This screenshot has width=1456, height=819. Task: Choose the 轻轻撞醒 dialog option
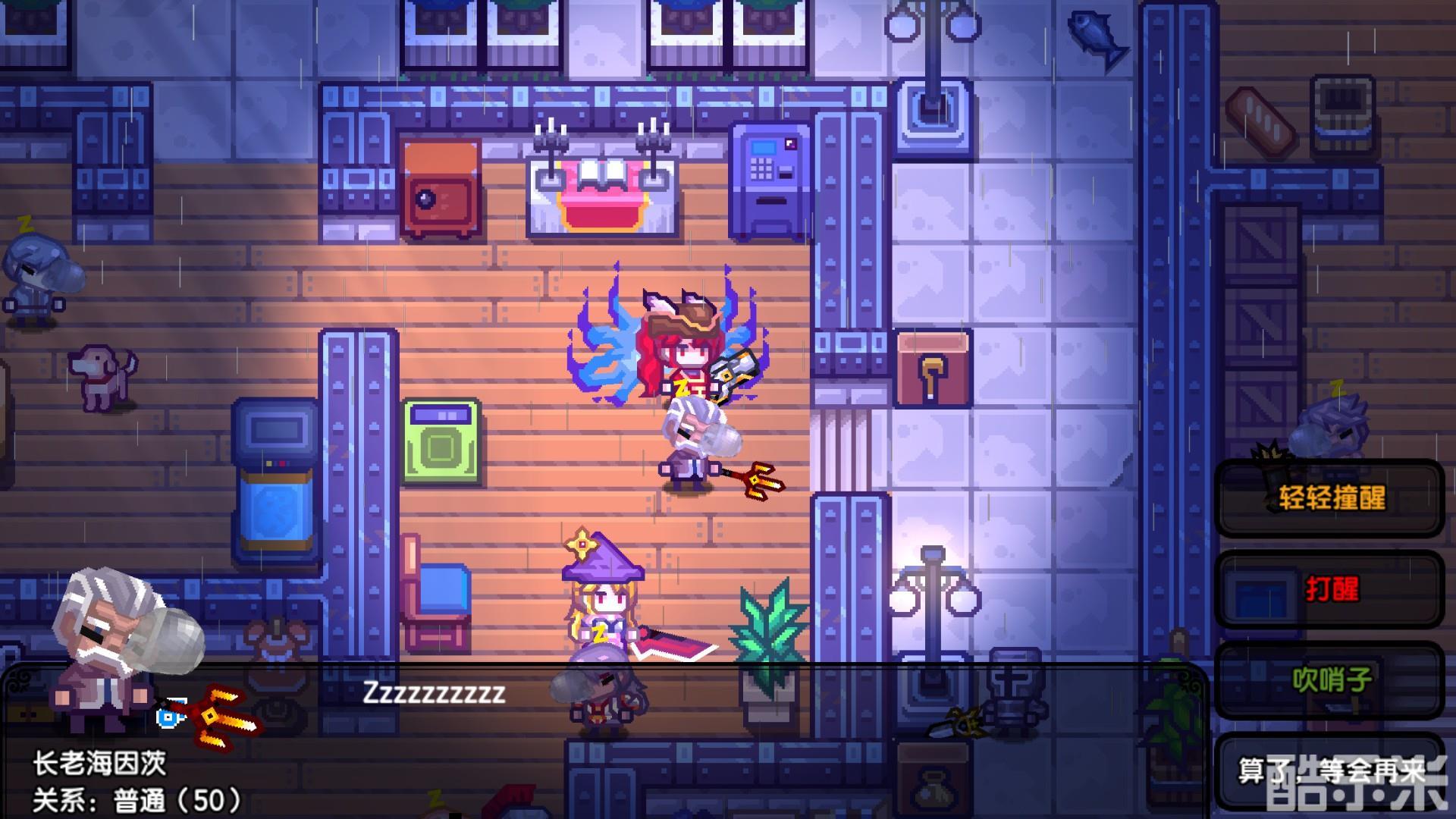click(1331, 498)
